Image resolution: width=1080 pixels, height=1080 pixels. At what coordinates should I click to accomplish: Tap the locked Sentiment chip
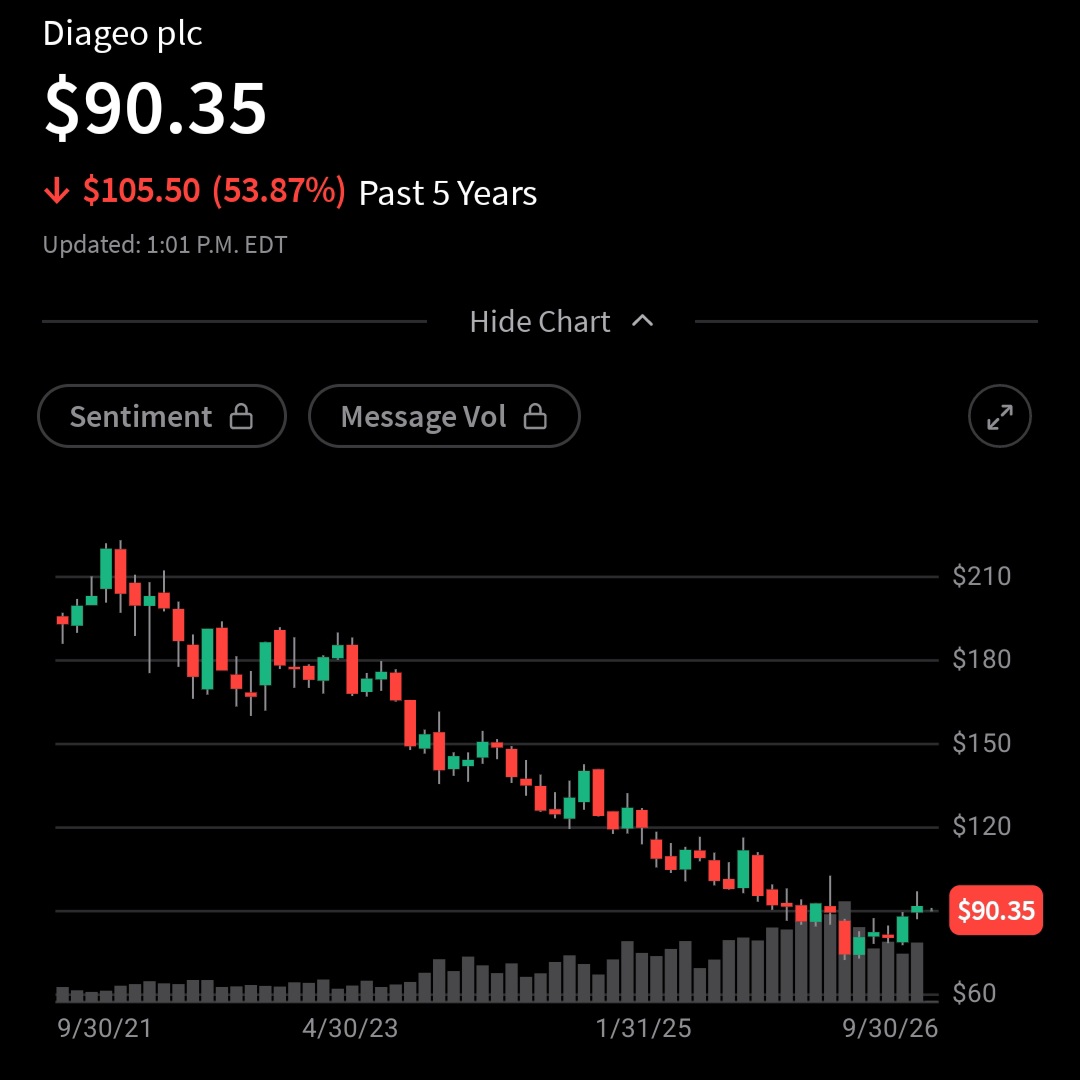click(x=162, y=416)
